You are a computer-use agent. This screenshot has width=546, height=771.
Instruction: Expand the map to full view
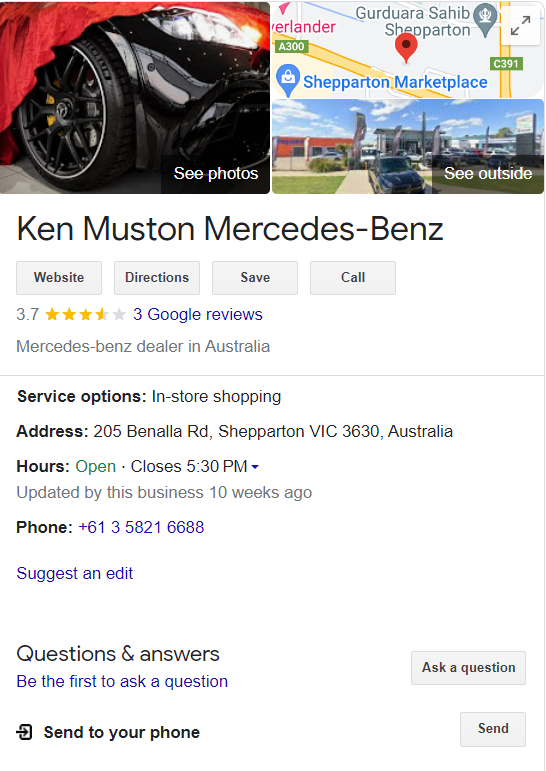point(520,26)
